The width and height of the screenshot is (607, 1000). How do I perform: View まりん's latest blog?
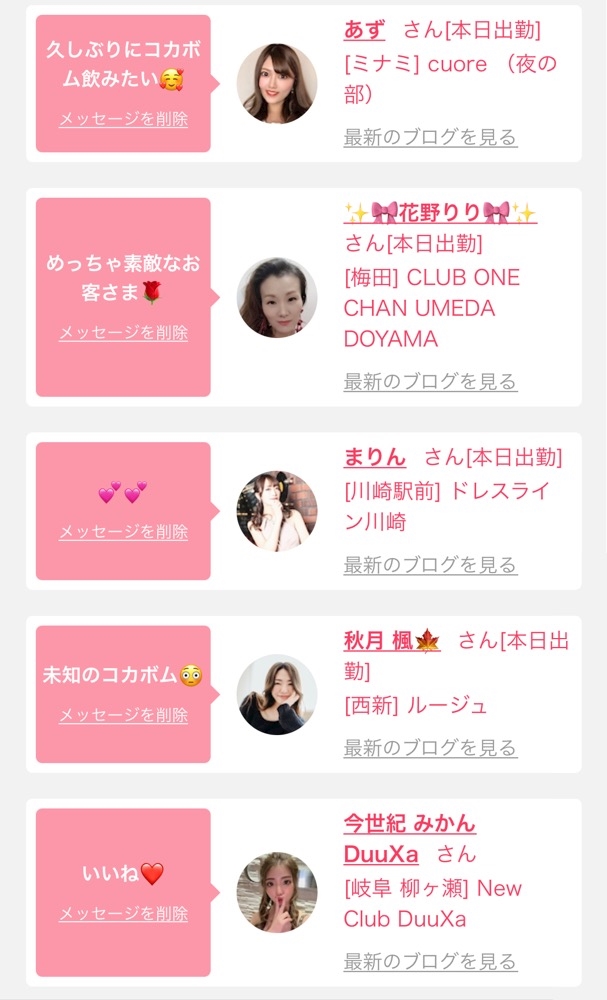click(x=430, y=564)
